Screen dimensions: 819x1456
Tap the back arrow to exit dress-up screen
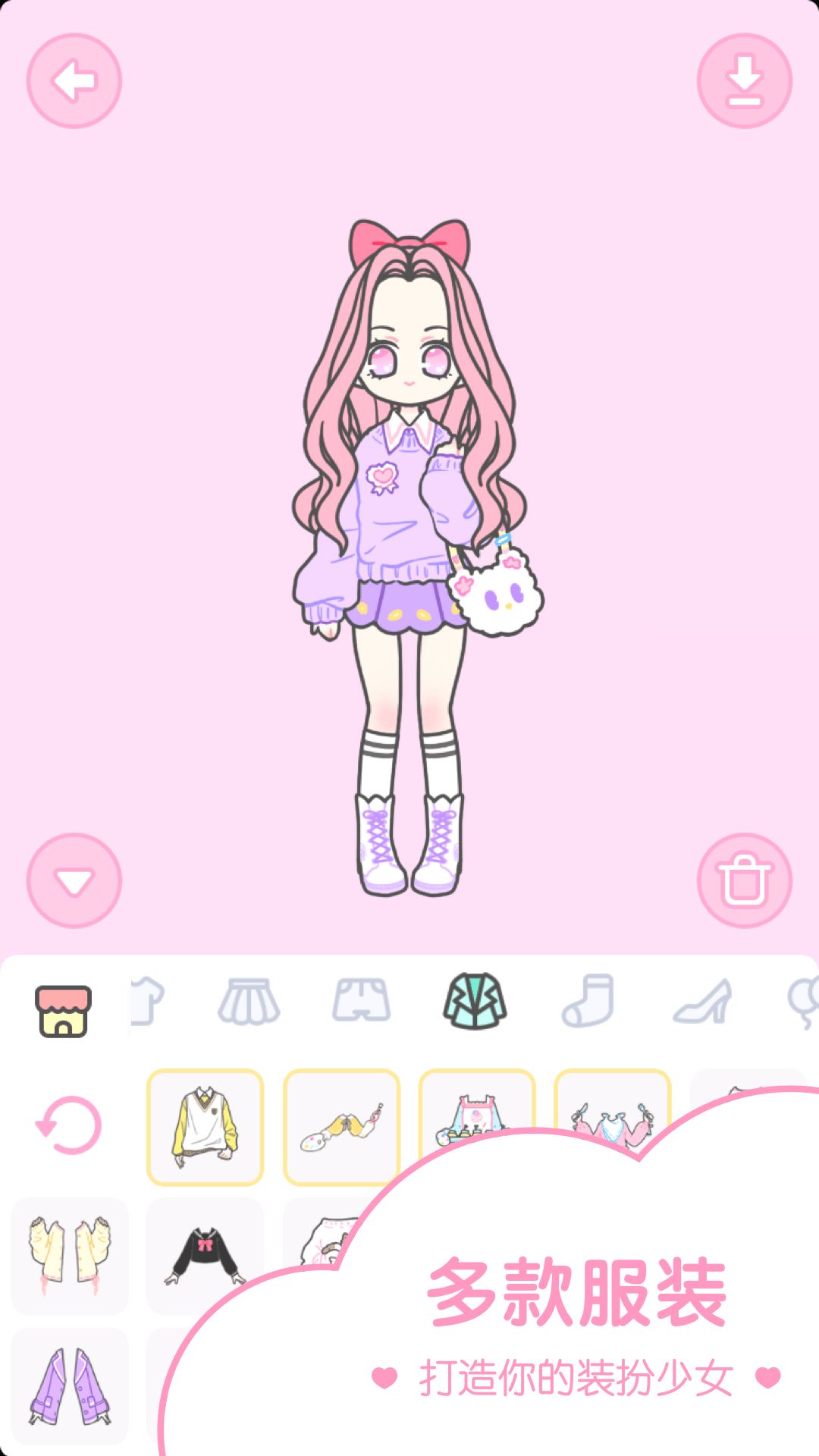pos(74,81)
